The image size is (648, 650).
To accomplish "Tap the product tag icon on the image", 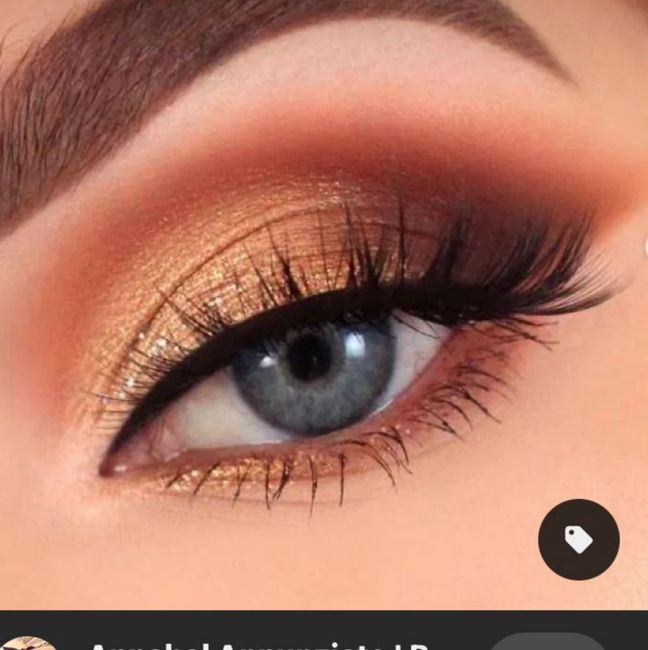I will coord(578,540).
